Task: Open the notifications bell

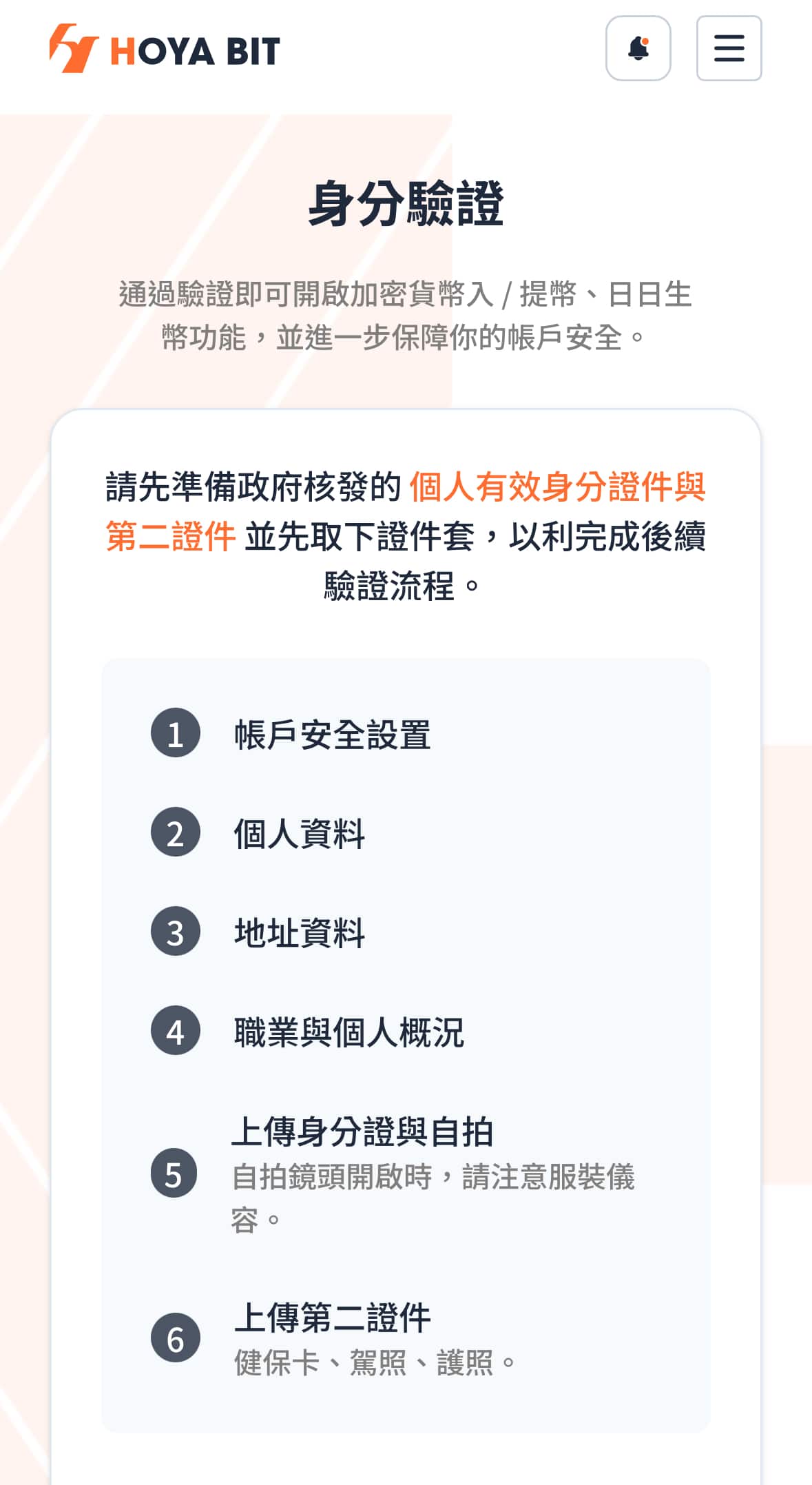Action: [638, 48]
